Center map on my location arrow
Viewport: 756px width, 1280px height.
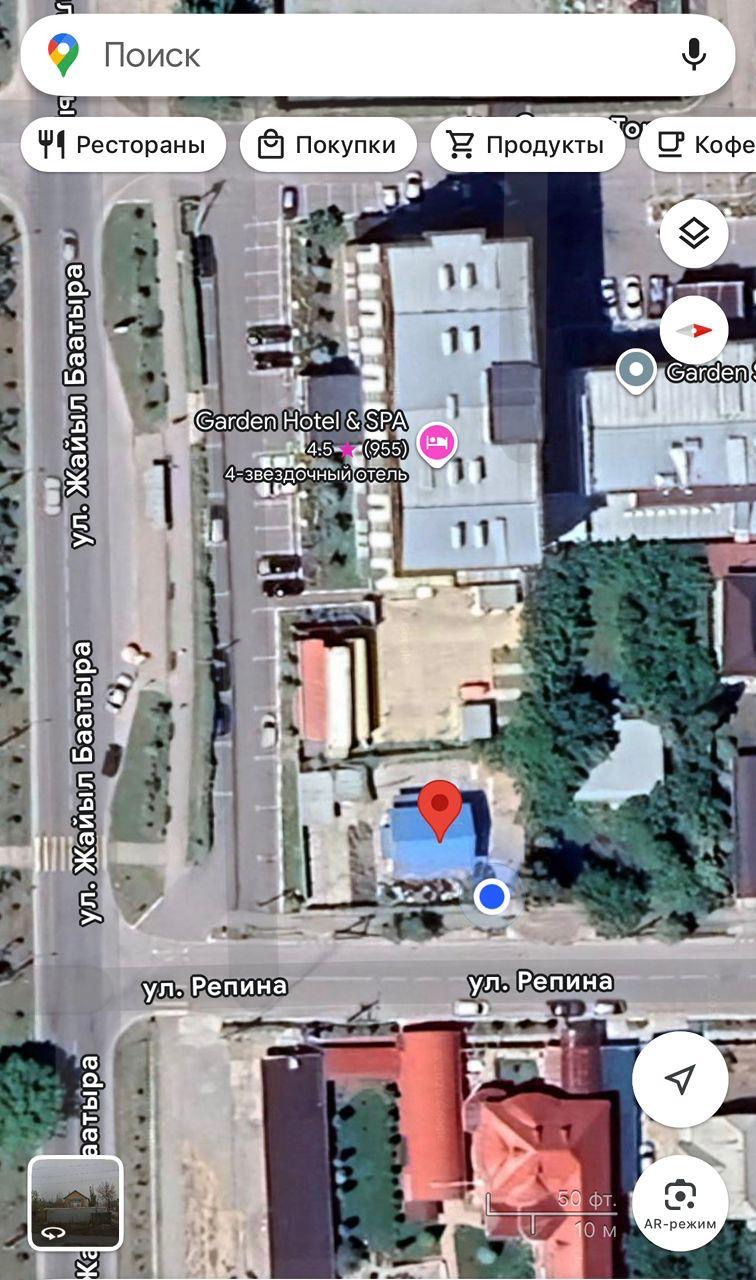coord(680,1079)
